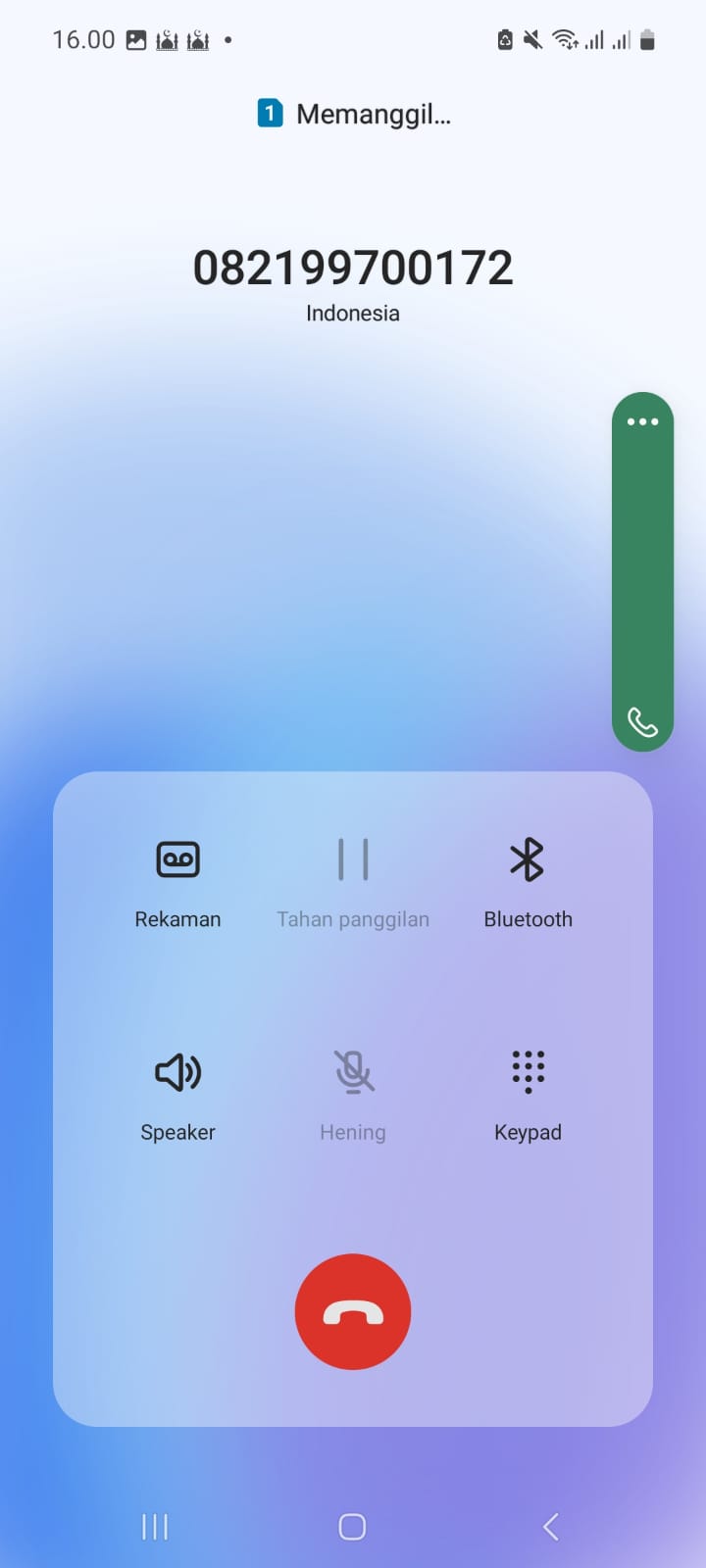The image size is (706, 1568).
Task: Go to the home screen
Action: 352,1526
